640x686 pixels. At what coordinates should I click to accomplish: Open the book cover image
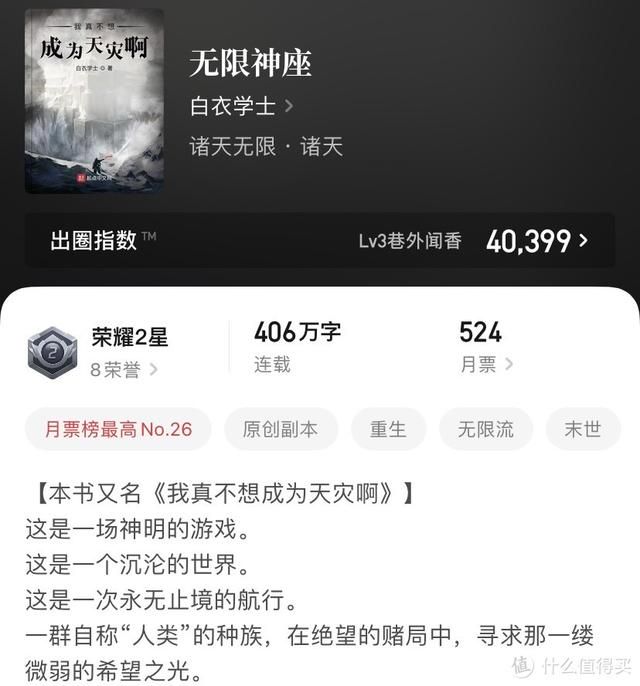[x=96, y=101]
